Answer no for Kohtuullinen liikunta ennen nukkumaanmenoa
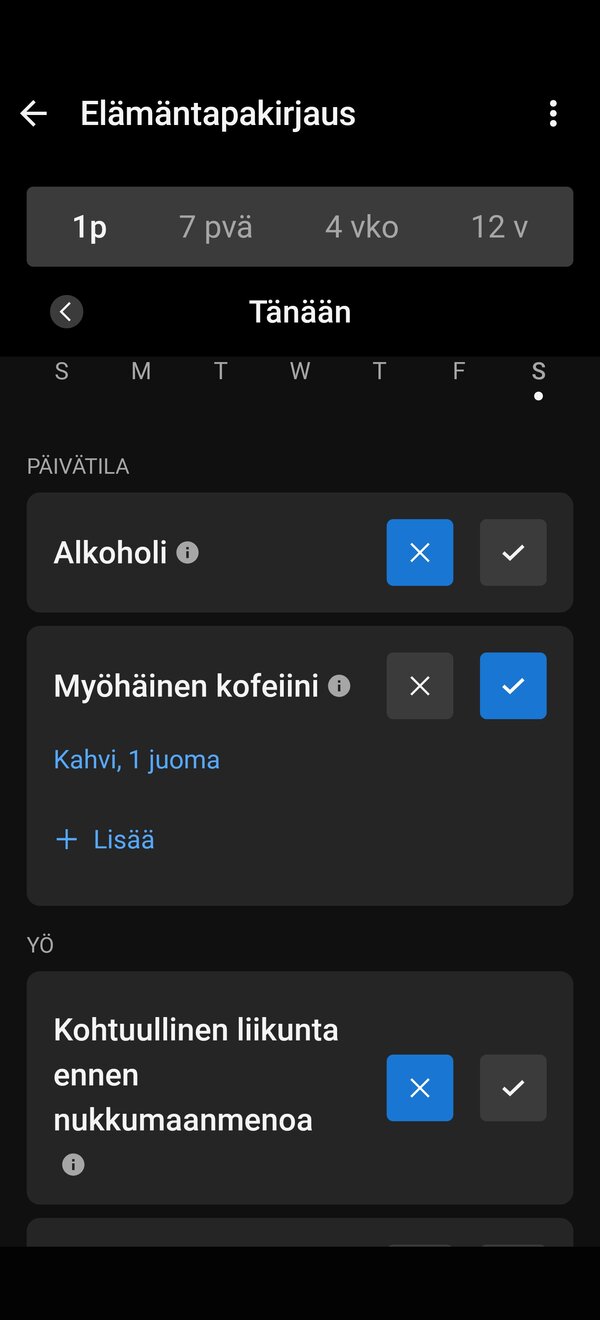 point(420,1088)
